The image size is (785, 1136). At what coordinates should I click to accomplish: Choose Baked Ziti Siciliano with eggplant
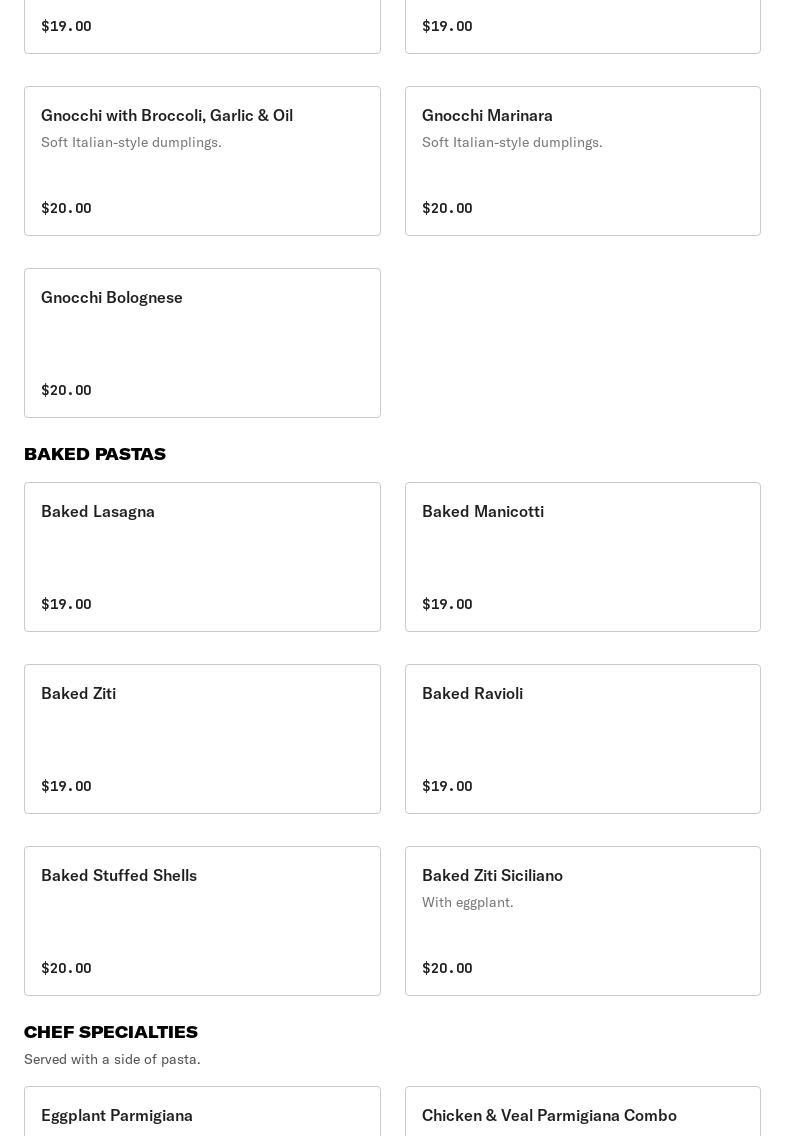[582, 921]
